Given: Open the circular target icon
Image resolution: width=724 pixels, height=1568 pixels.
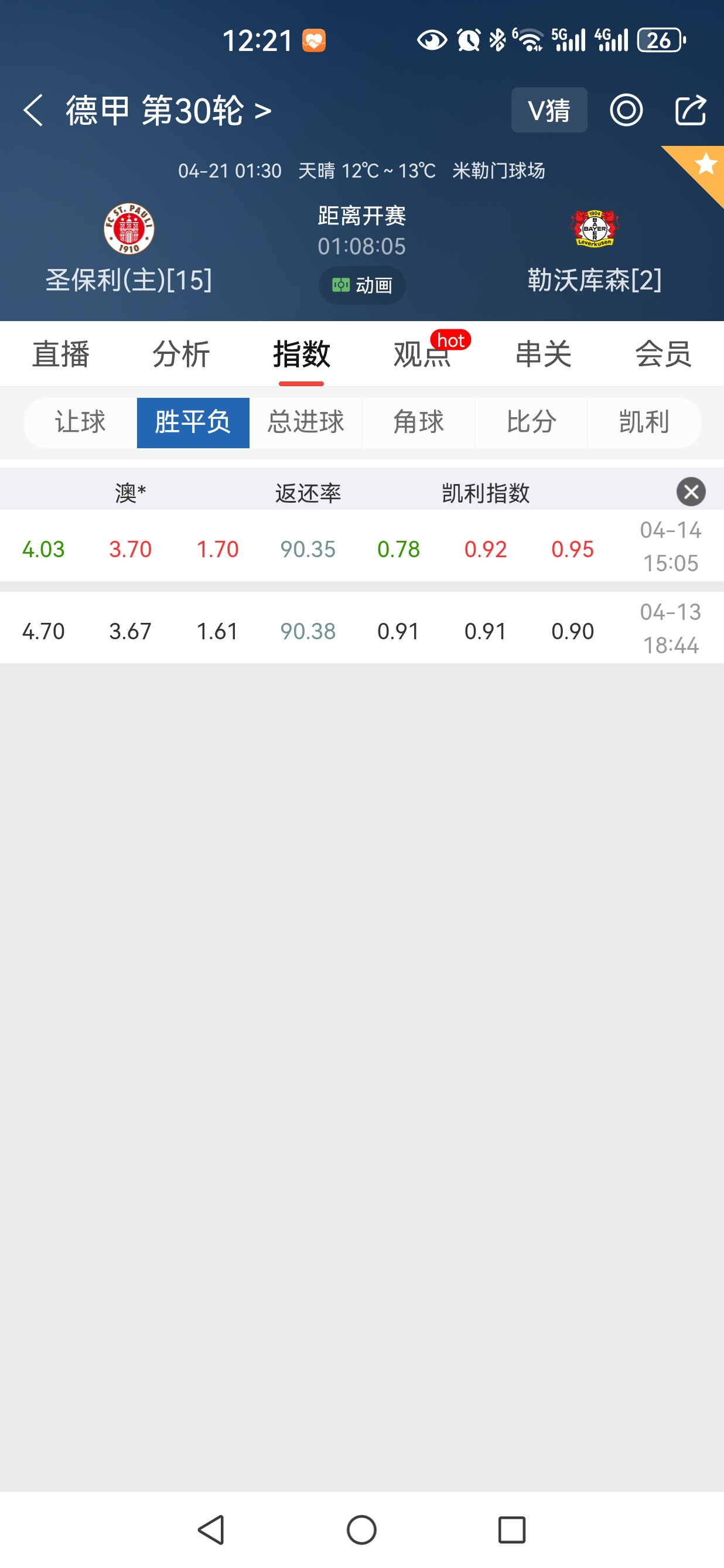Looking at the screenshot, I should tap(626, 110).
